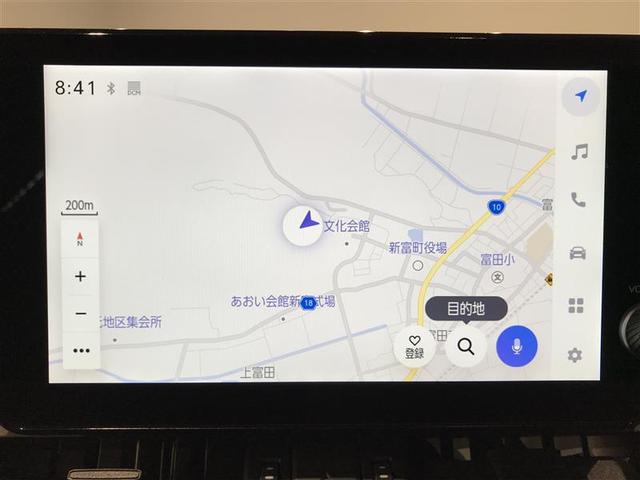640x480 pixels.
Task: Zoom in on the map
Action: (81, 276)
